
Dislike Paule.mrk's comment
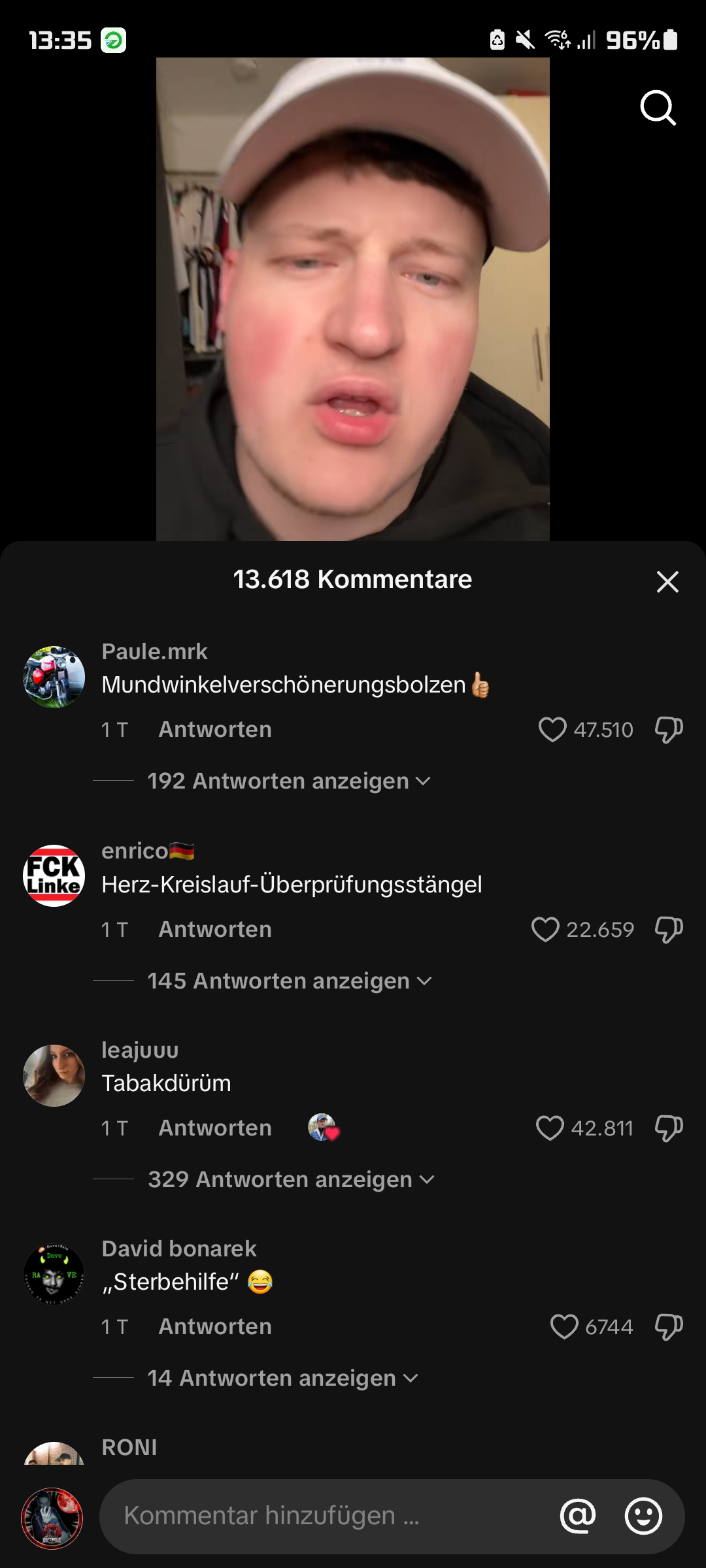tap(669, 730)
